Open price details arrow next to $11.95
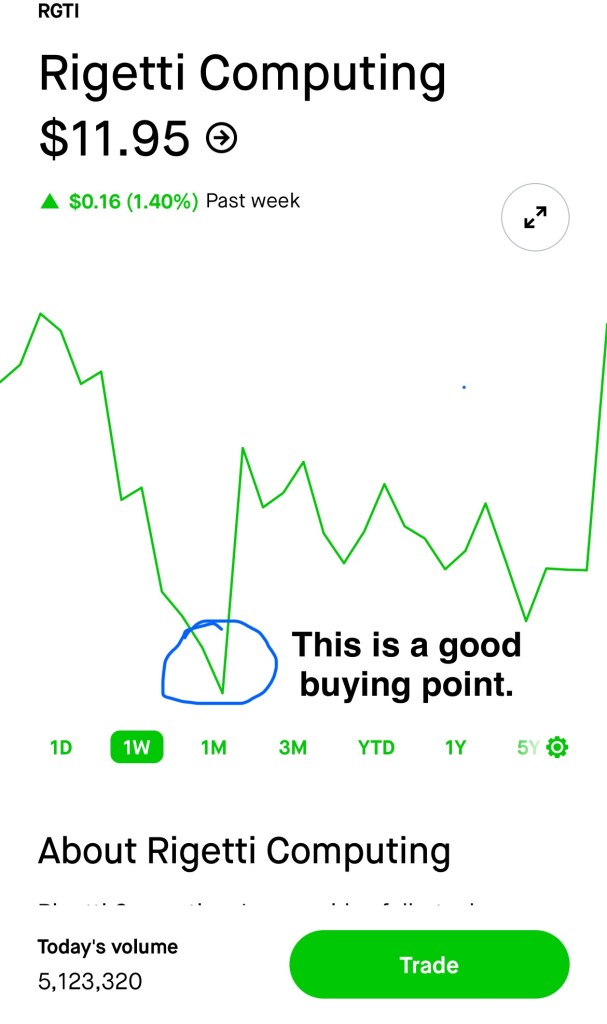The height and width of the screenshot is (1024, 607). point(222,139)
